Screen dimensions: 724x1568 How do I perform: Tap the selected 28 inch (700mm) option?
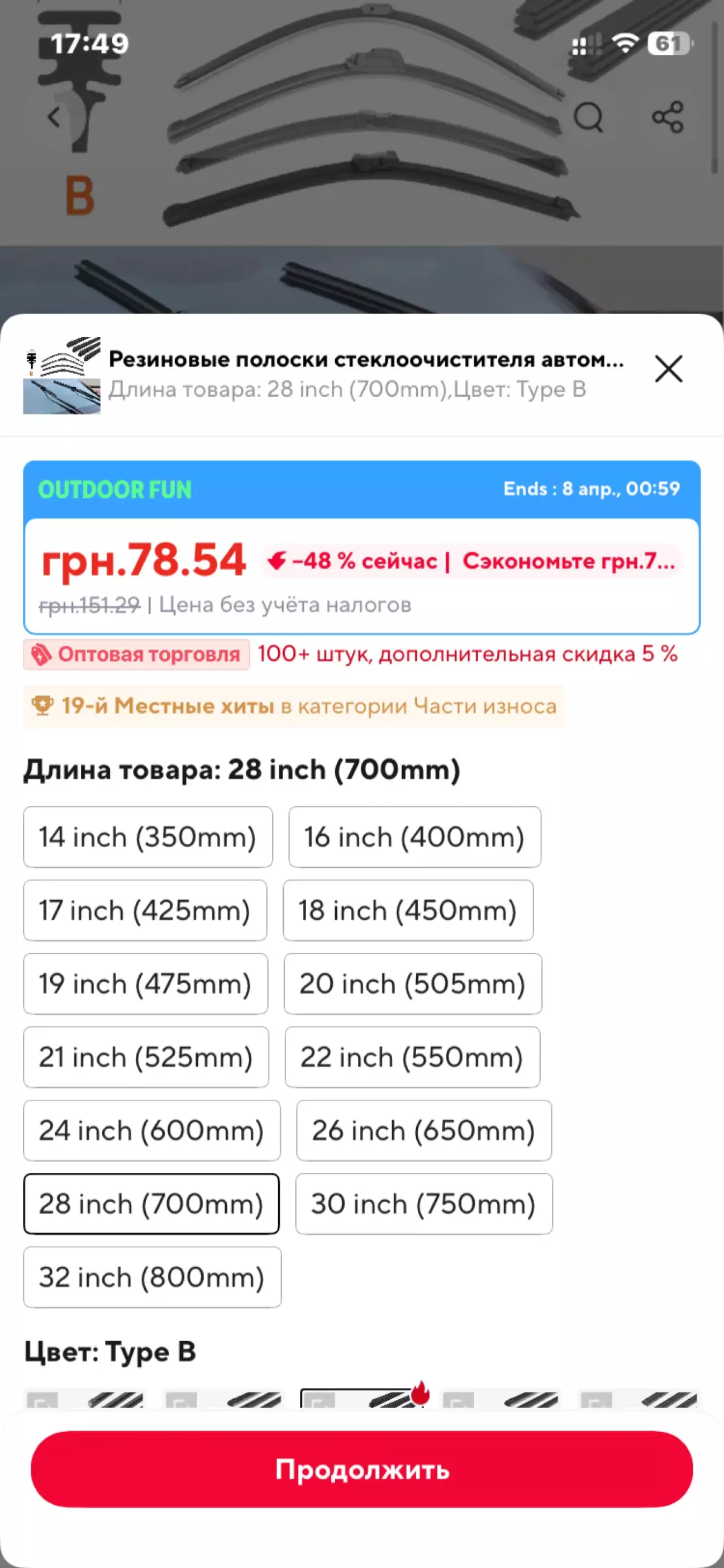click(x=151, y=1204)
